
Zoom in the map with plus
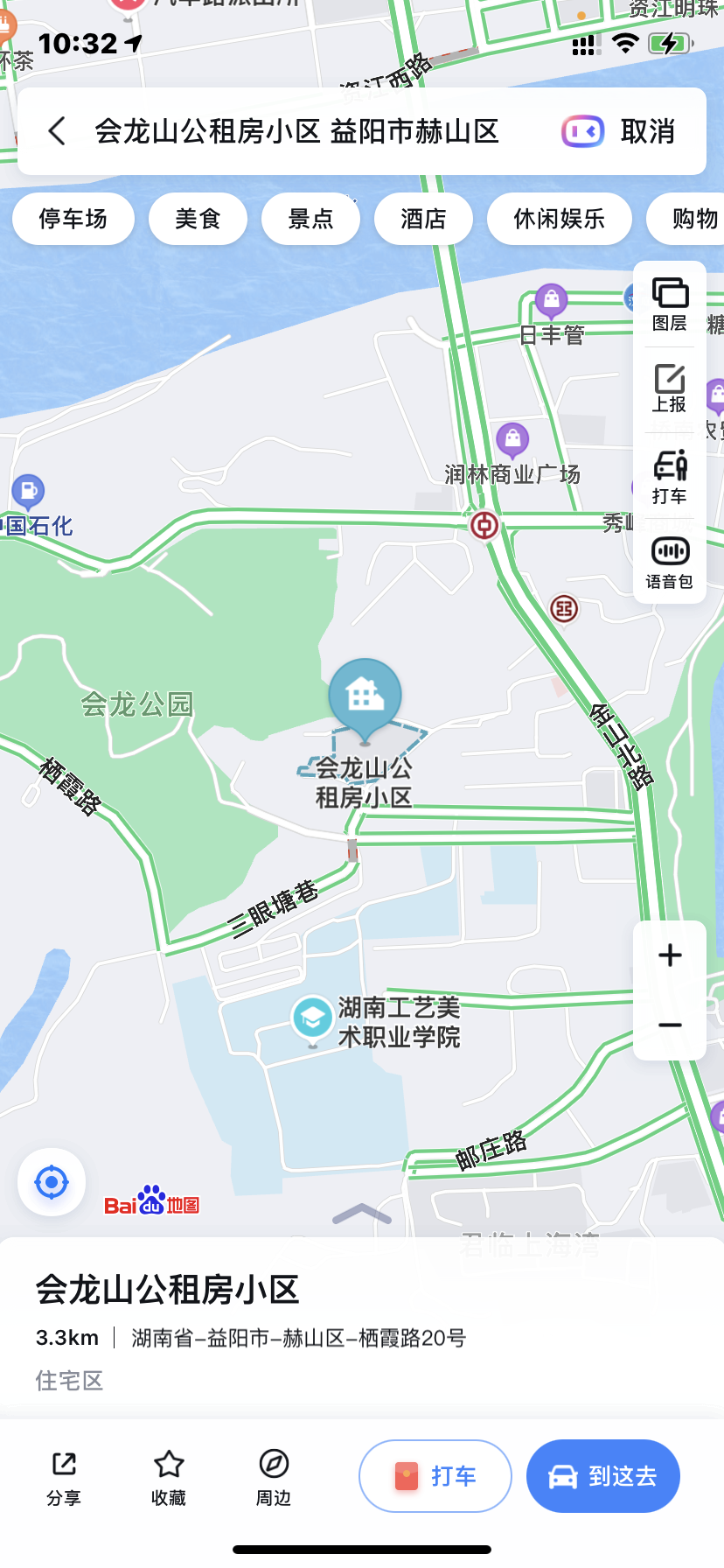pyautogui.click(x=670, y=955)
